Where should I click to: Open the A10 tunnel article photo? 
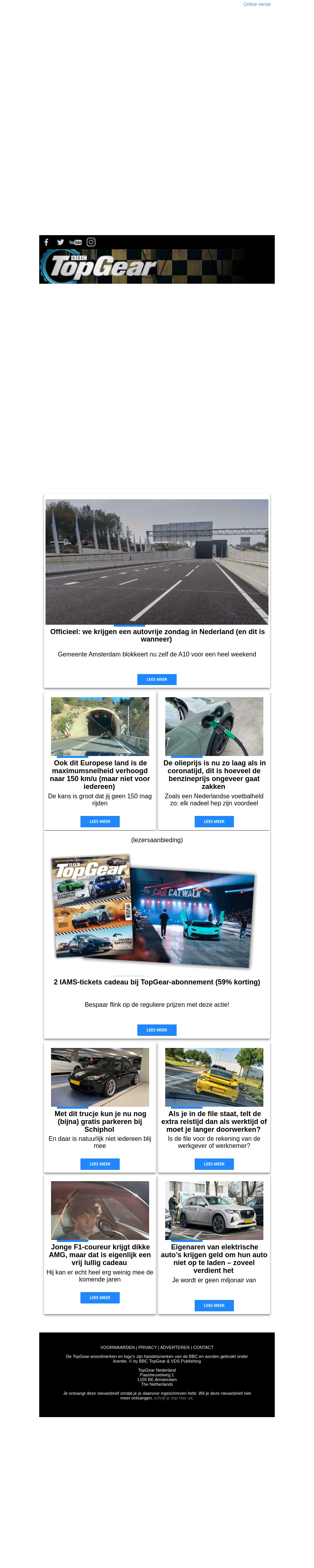157,561
